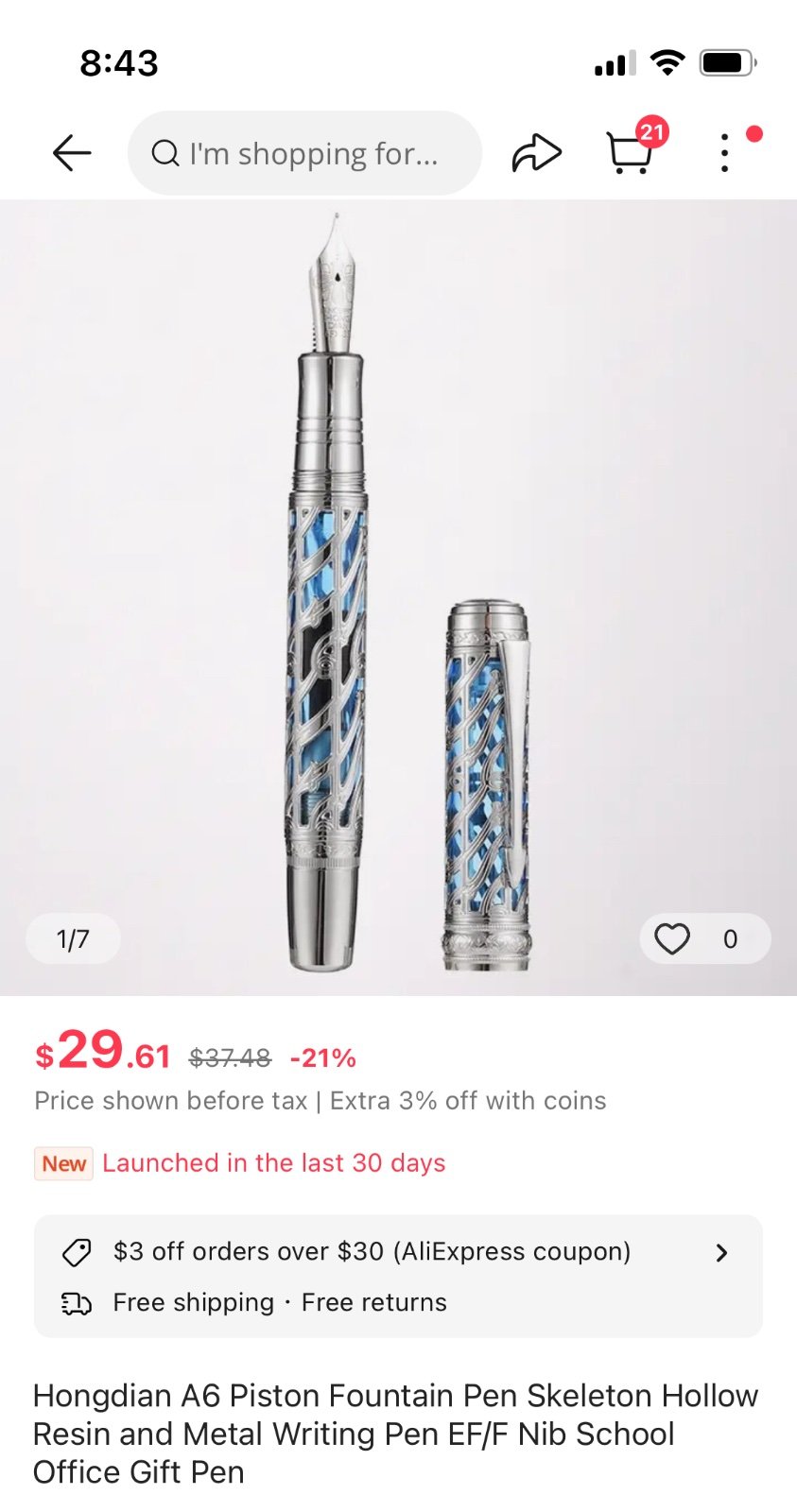Add the pen to wishlist with heart
The width and height of the screenshot is (797, 1512).
coord(673,938)
